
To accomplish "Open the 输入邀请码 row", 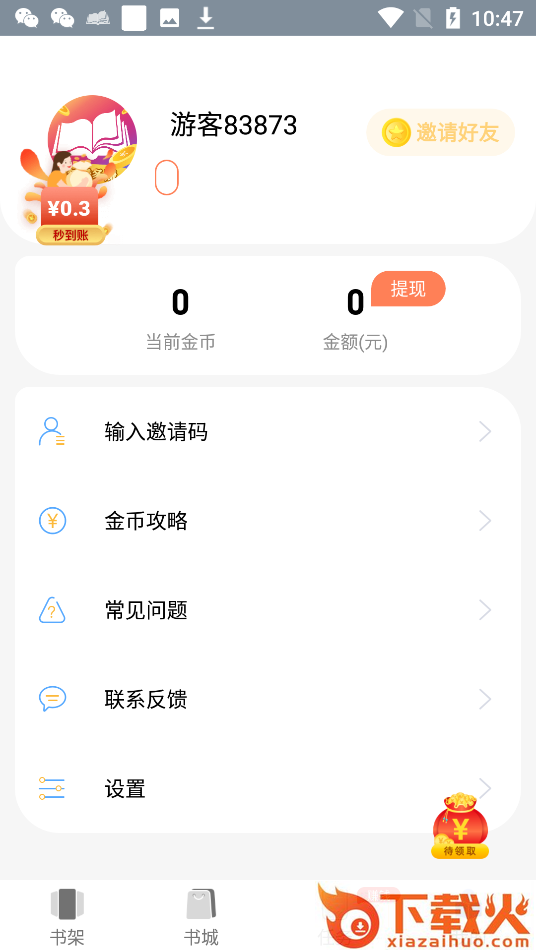I will click(268, 432).
